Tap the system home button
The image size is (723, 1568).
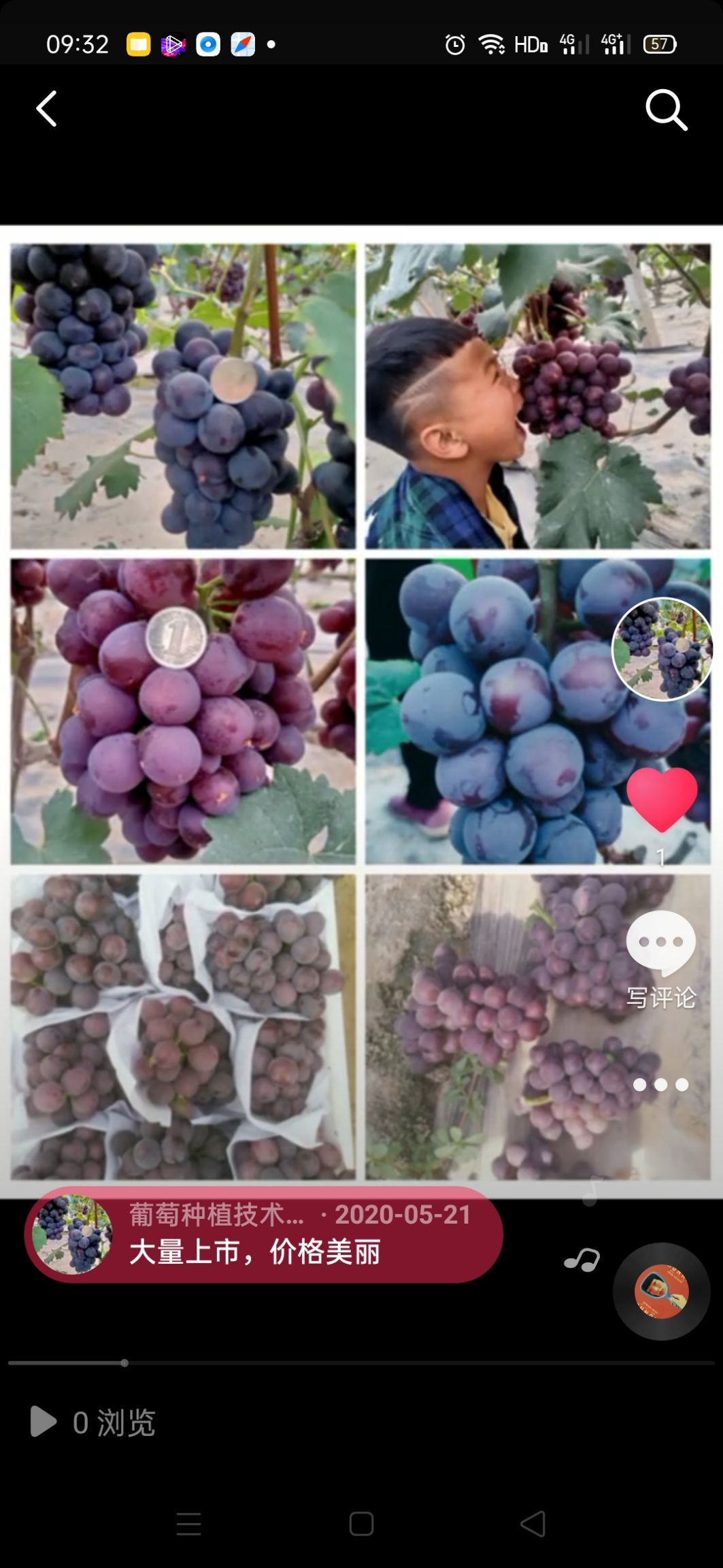coord(361,1524)
